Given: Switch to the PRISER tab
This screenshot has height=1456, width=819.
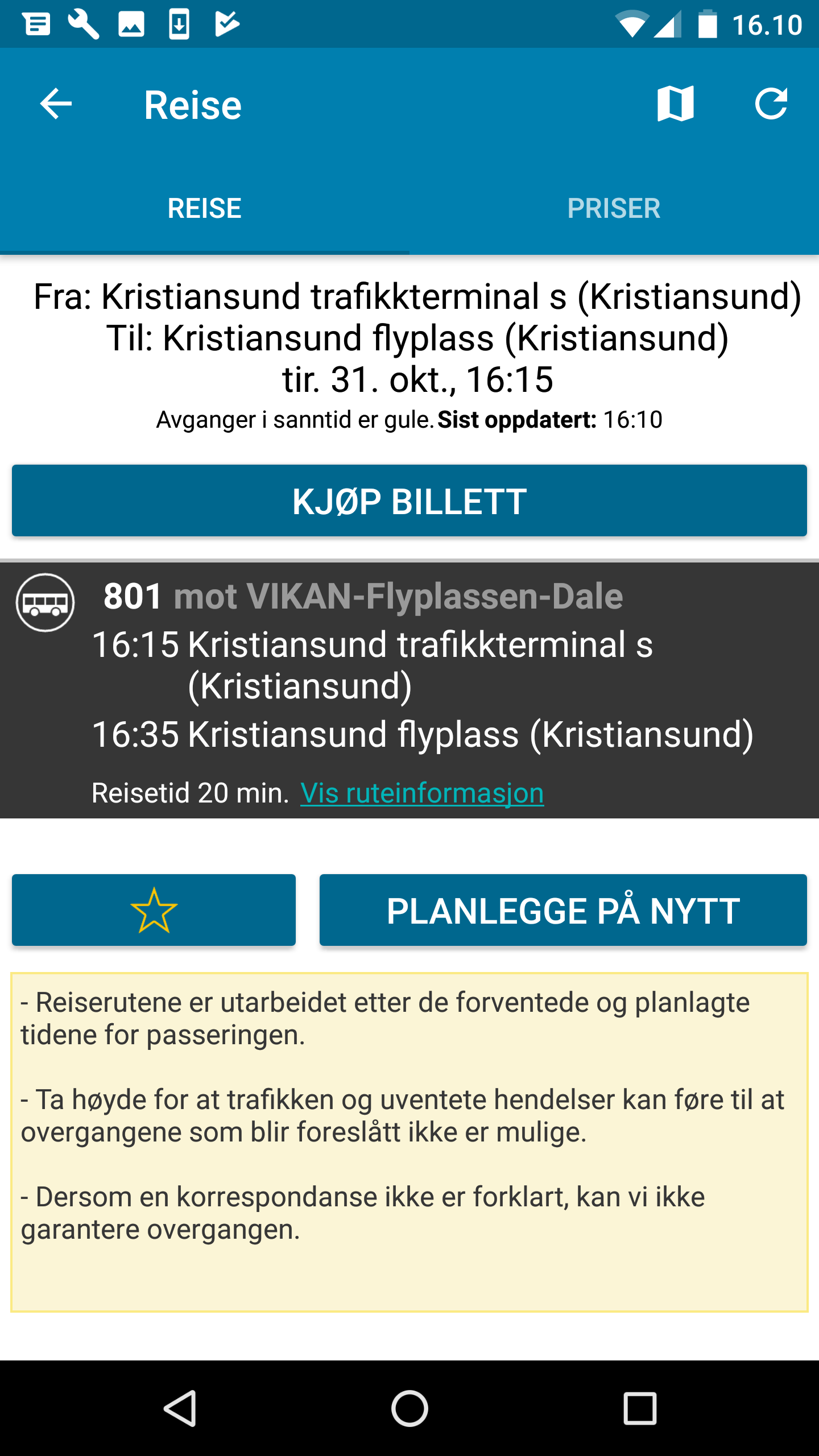Looking at the screenshot, I should [614, 208].
